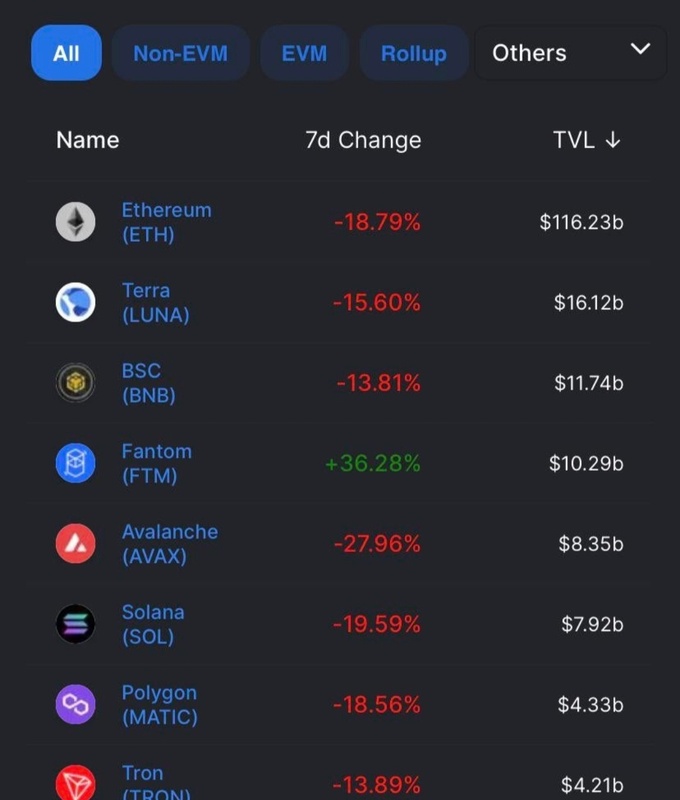View the Polygon (MATIC) chain
This screenshot has width=680, height=800.
[159, 705]
